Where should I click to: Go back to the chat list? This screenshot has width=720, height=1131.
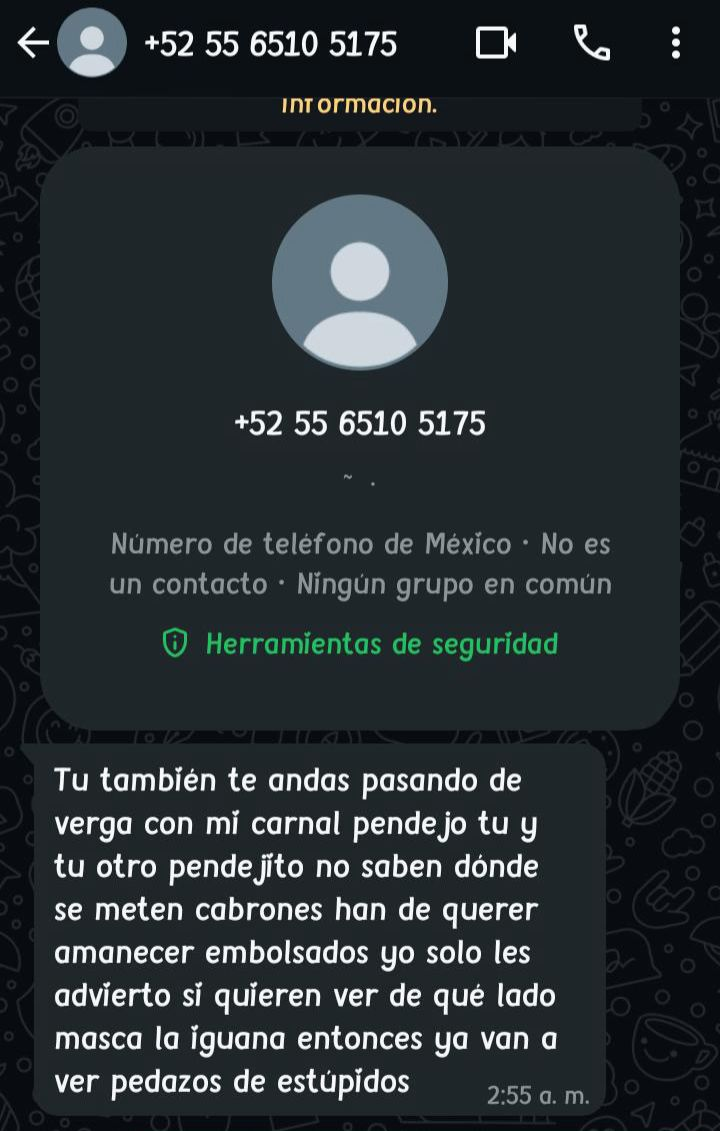point(33,43)
